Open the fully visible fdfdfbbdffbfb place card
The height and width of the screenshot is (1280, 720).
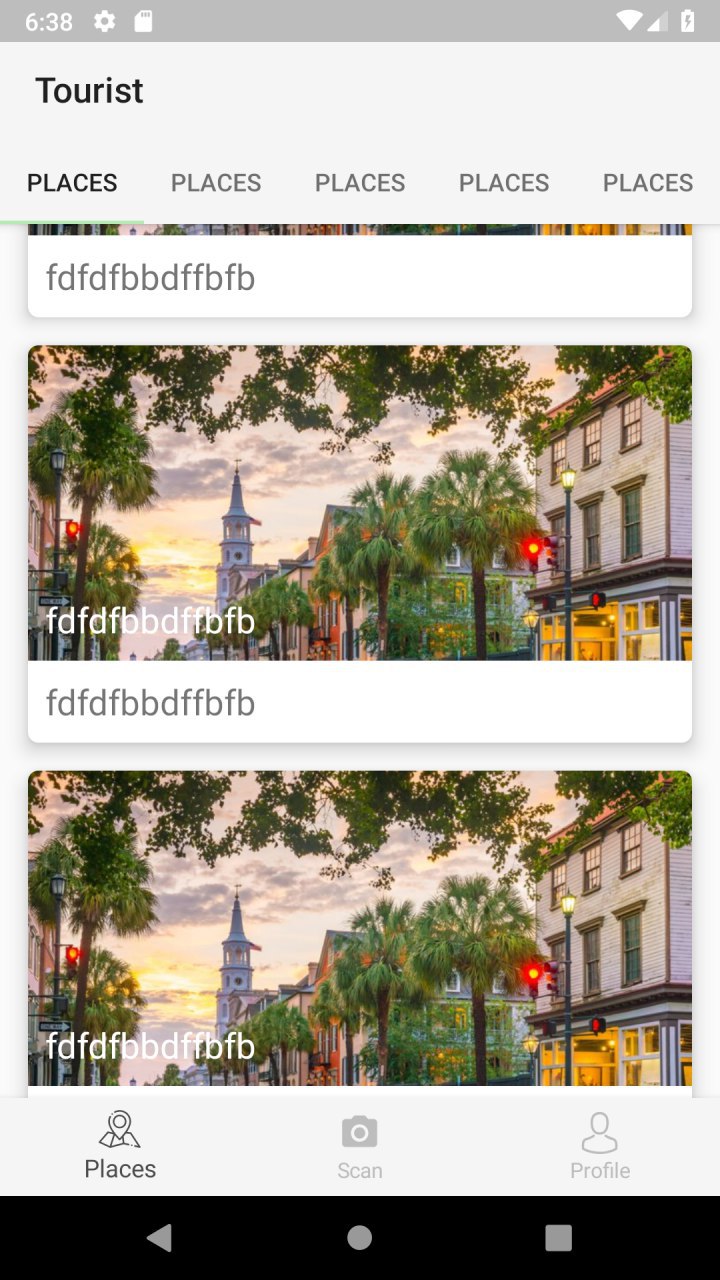[x=360, y=543]
